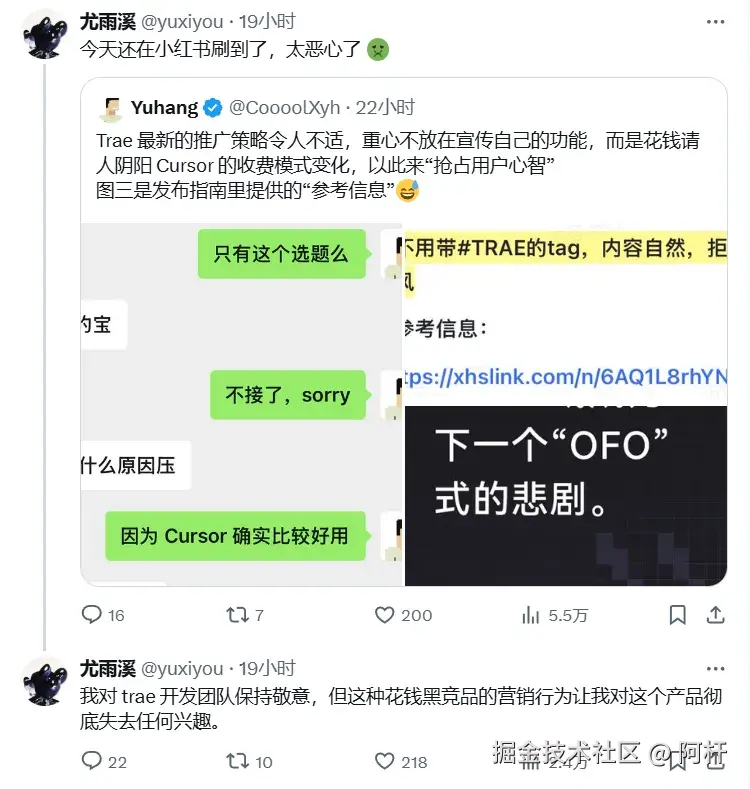
Task: Open @yuxiyou profile from the second tweet
Action: 183,669
